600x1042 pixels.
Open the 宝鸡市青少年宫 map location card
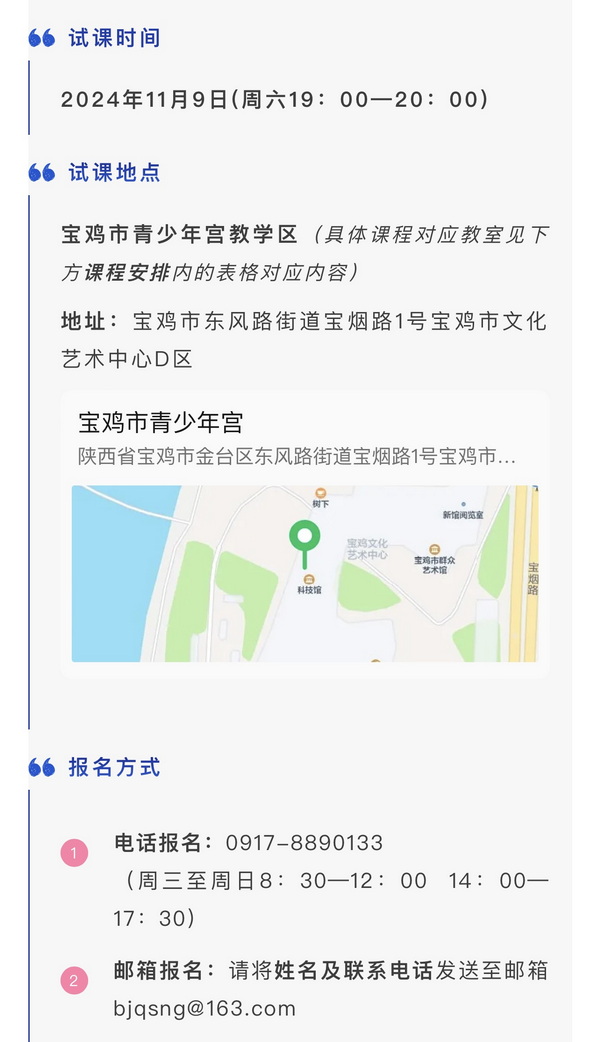(x=304, y=534)
